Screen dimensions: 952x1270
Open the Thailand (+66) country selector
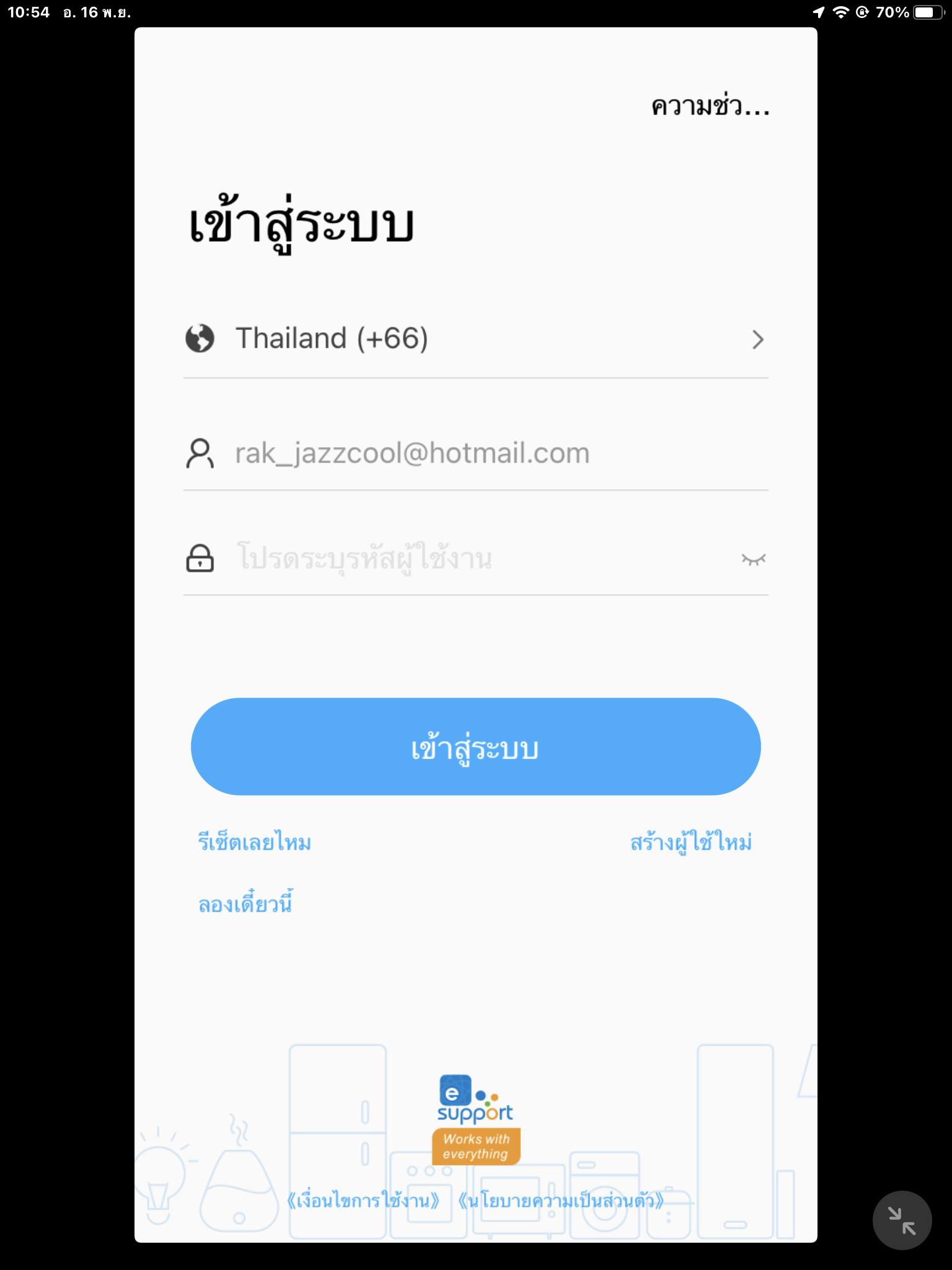475,339
